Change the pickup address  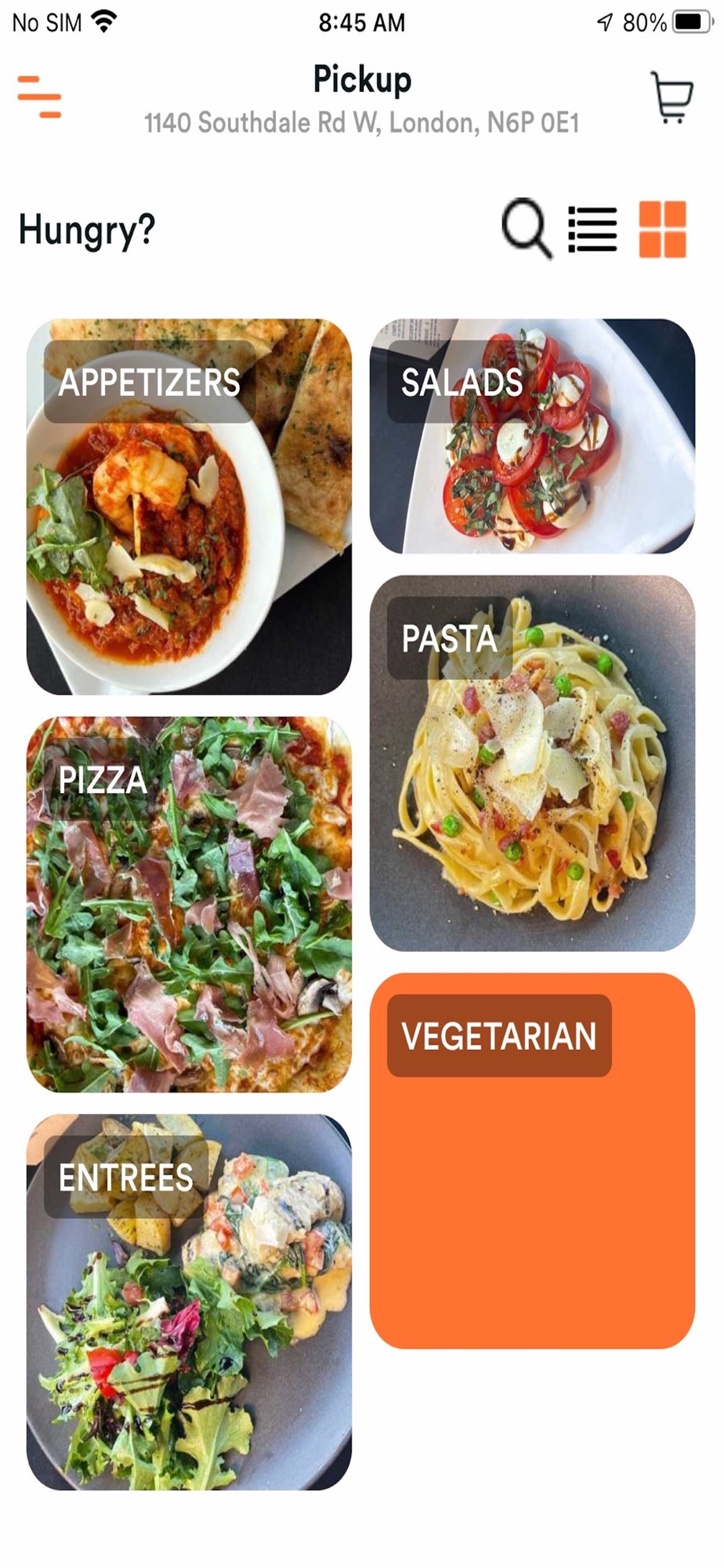point(361,122)
